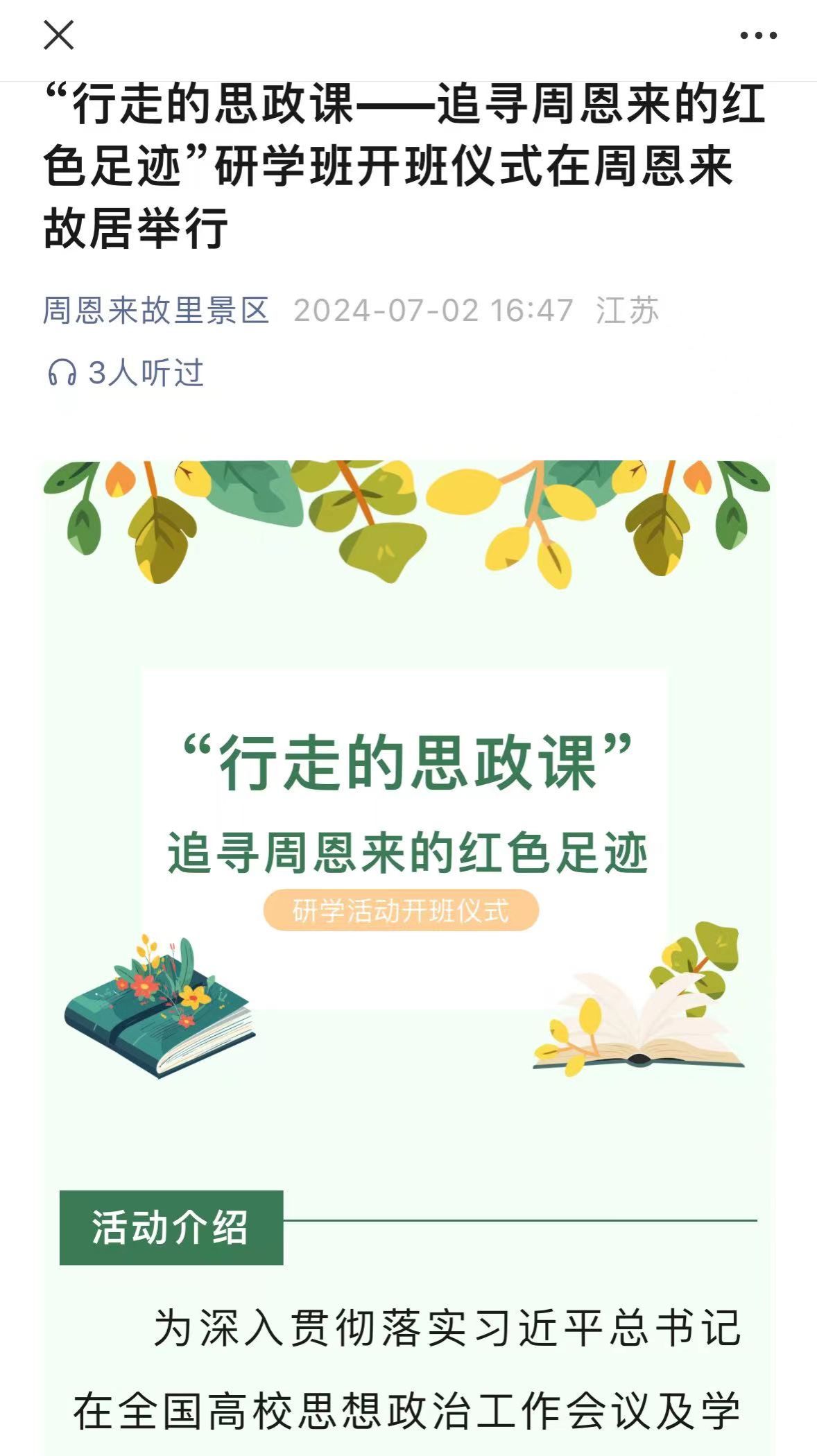The height and width of the screenshot is (1456, 817).
Task: Open the 周恩来故里景区 account page
Action: [156, 311]
